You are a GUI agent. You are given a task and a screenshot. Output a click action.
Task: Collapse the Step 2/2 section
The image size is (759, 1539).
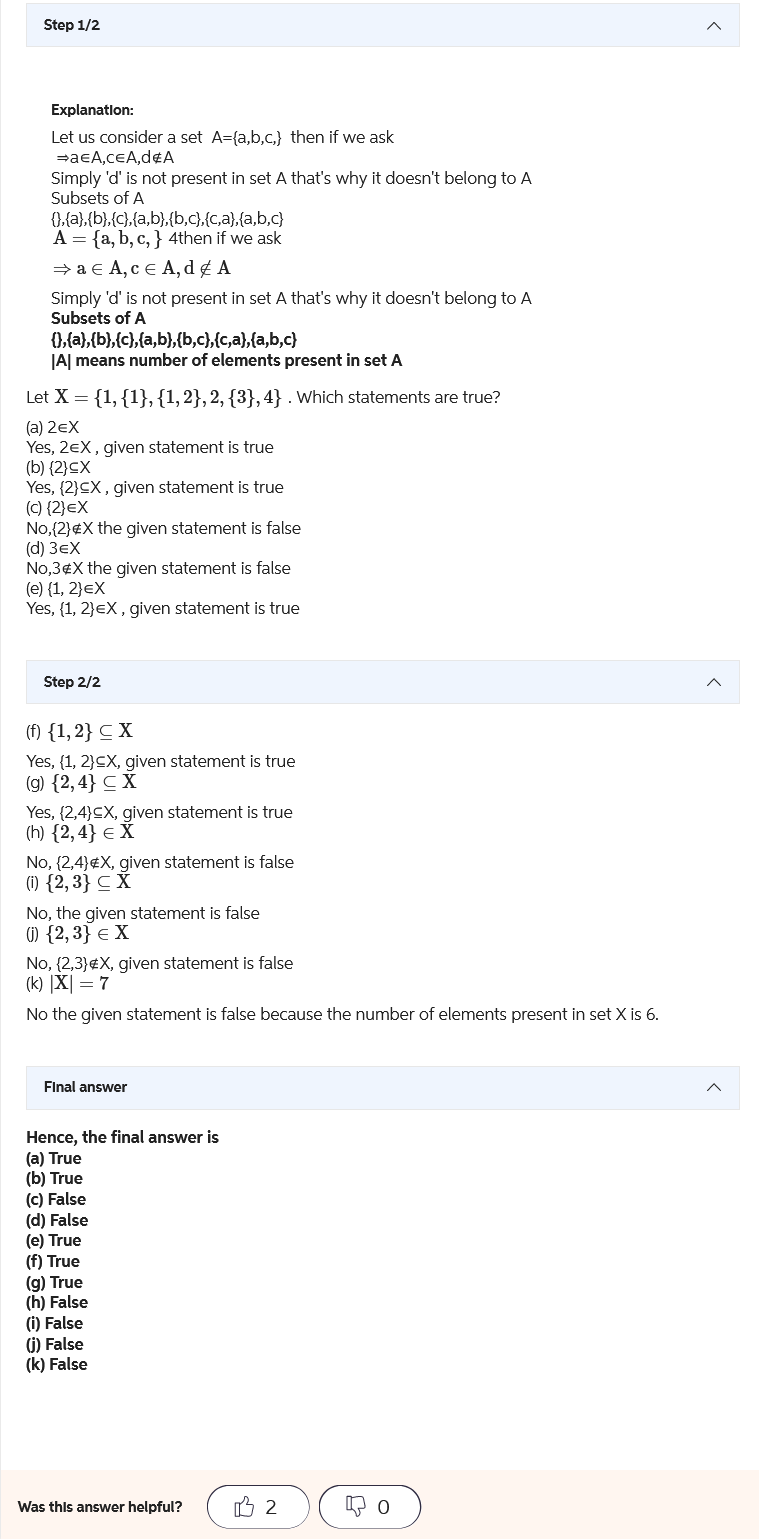coord(713,682)
